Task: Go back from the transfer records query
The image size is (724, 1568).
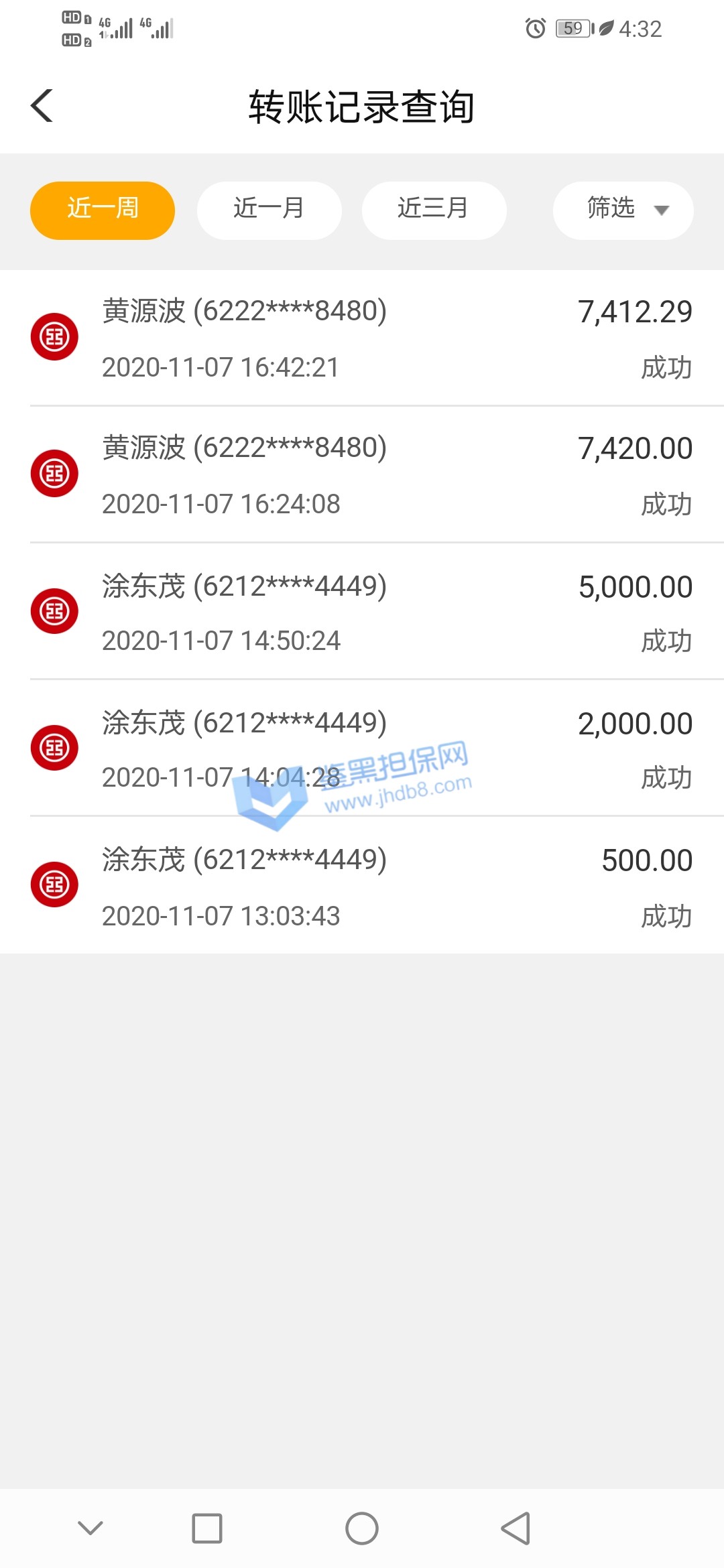Action: [42, 106]
